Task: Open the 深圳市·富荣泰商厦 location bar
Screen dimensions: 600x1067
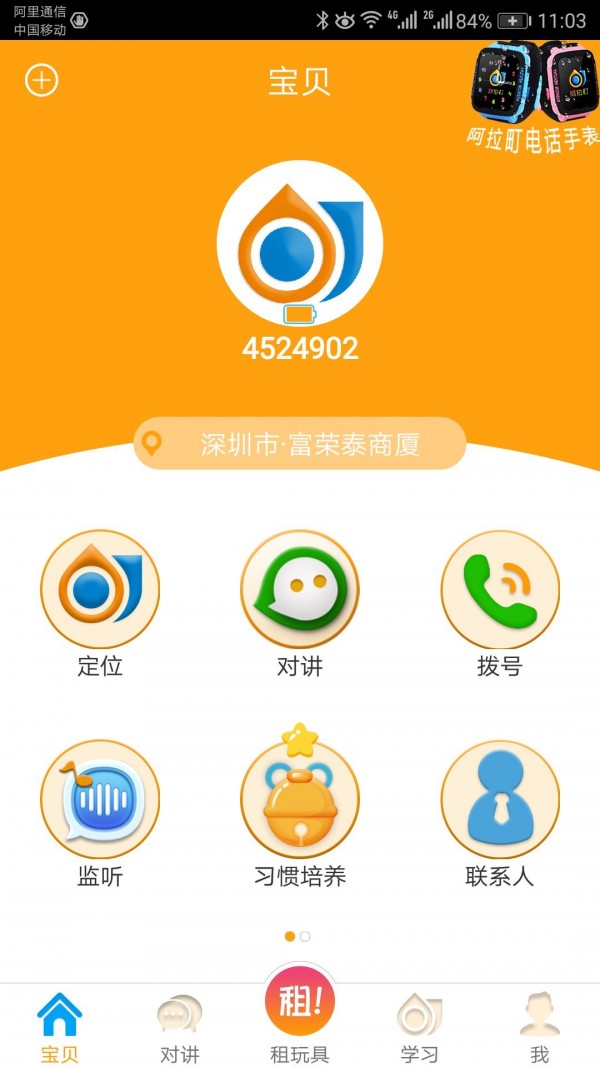Action: (x=300, y=444)
